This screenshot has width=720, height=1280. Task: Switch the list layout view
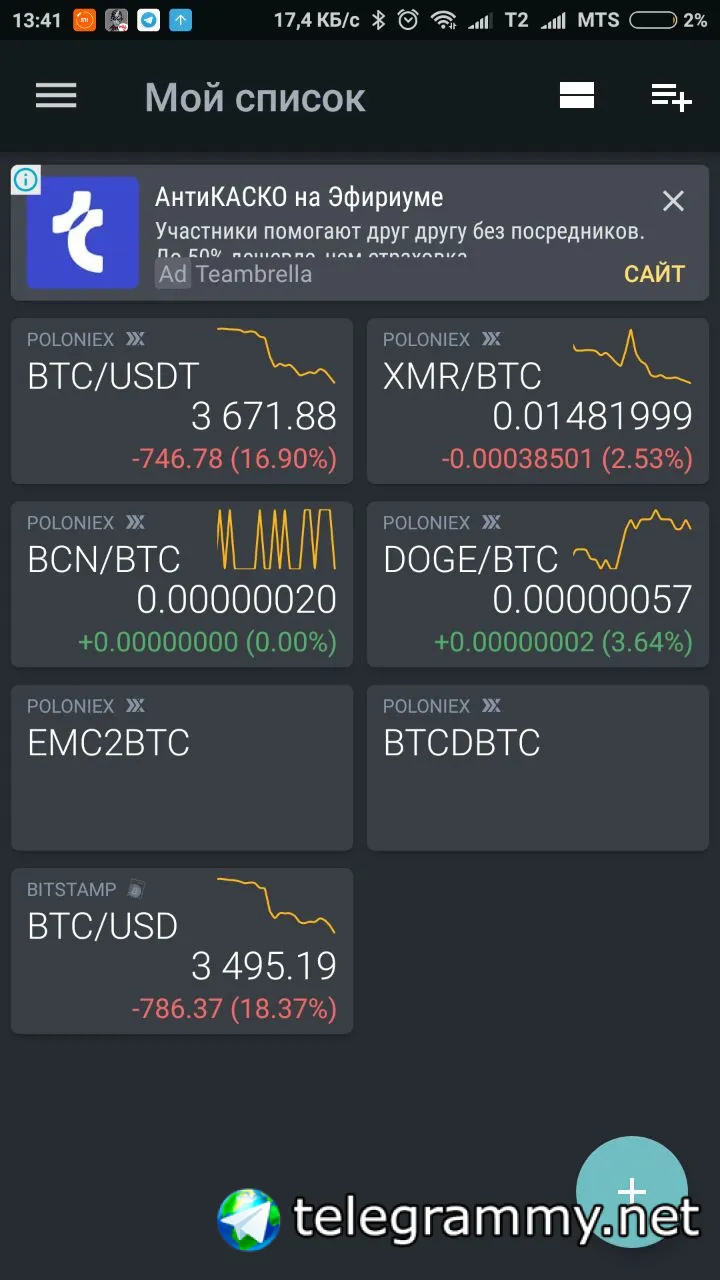coord(577,96)
